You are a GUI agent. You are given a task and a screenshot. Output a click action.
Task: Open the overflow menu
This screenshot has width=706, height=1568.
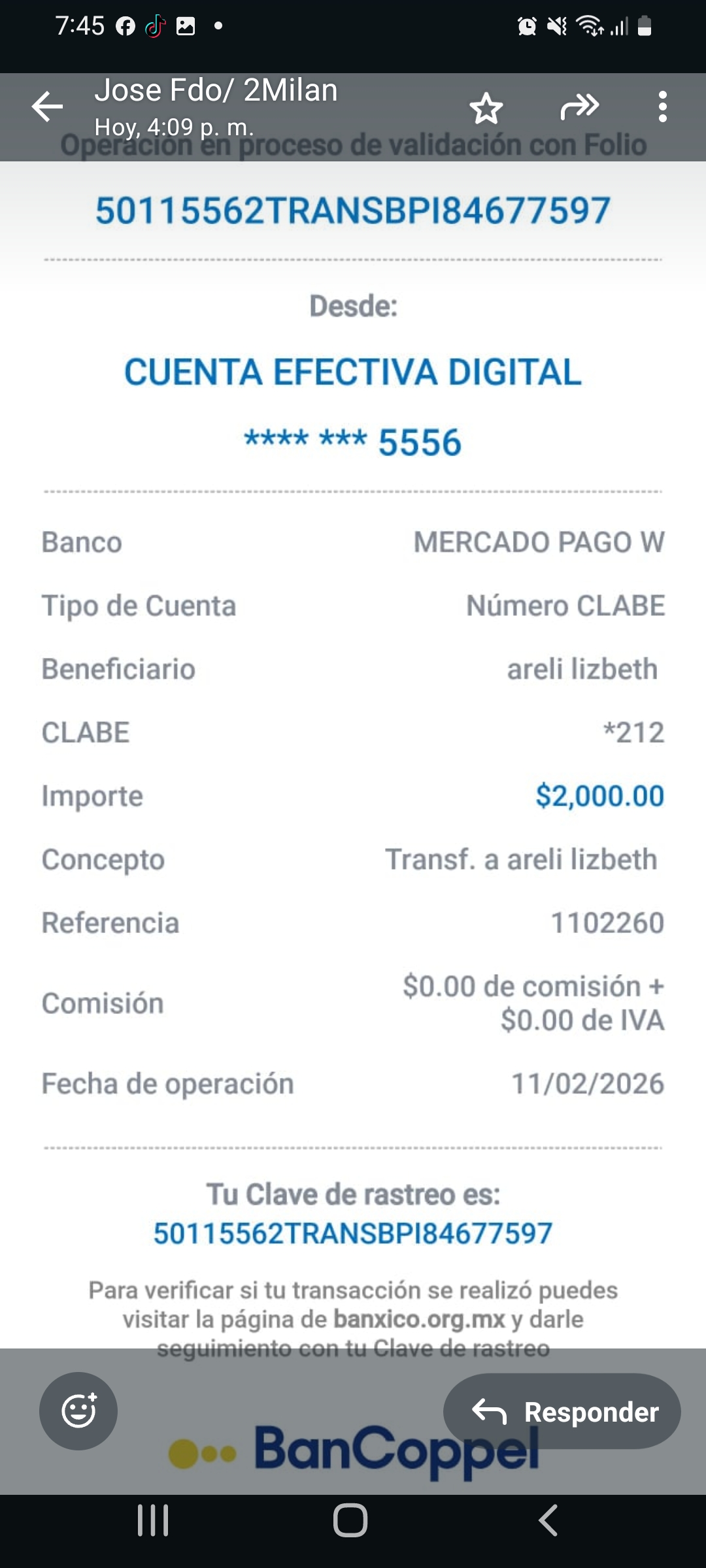(x=662, y=106)
